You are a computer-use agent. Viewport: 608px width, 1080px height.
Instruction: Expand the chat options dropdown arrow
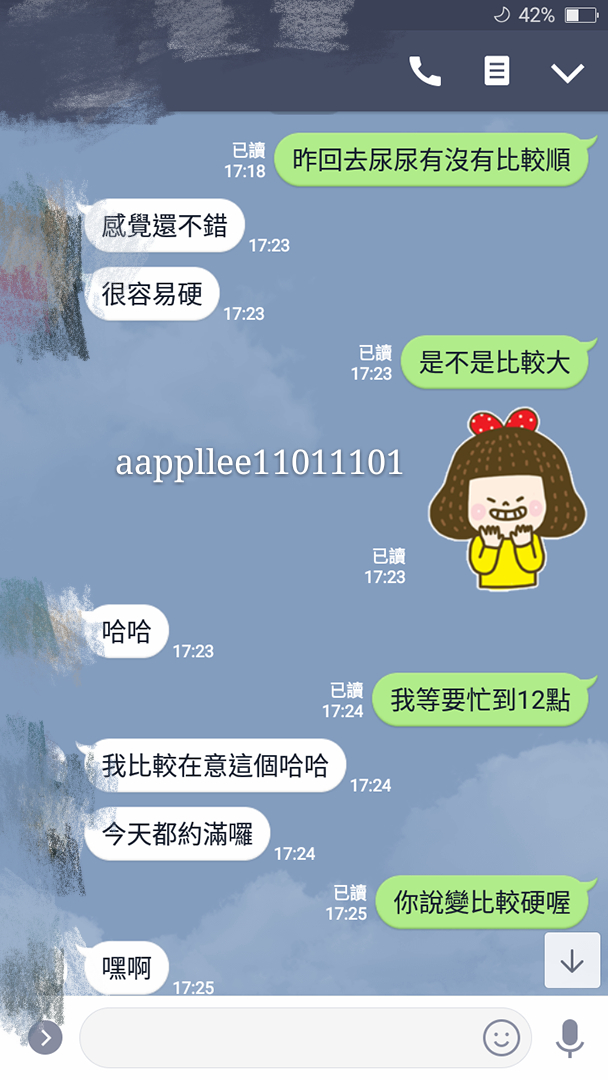567,73
